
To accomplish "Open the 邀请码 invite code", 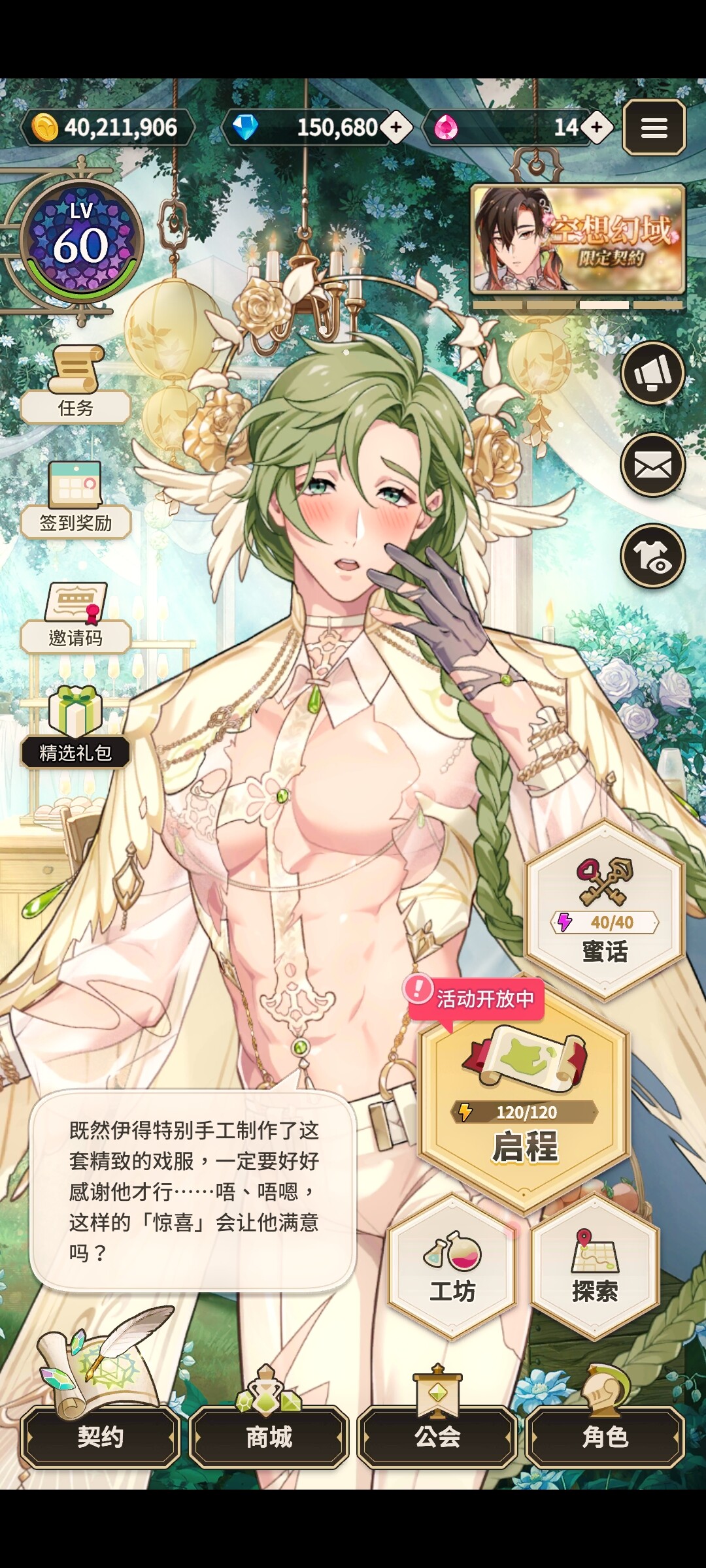I will [x=76, y=617].
